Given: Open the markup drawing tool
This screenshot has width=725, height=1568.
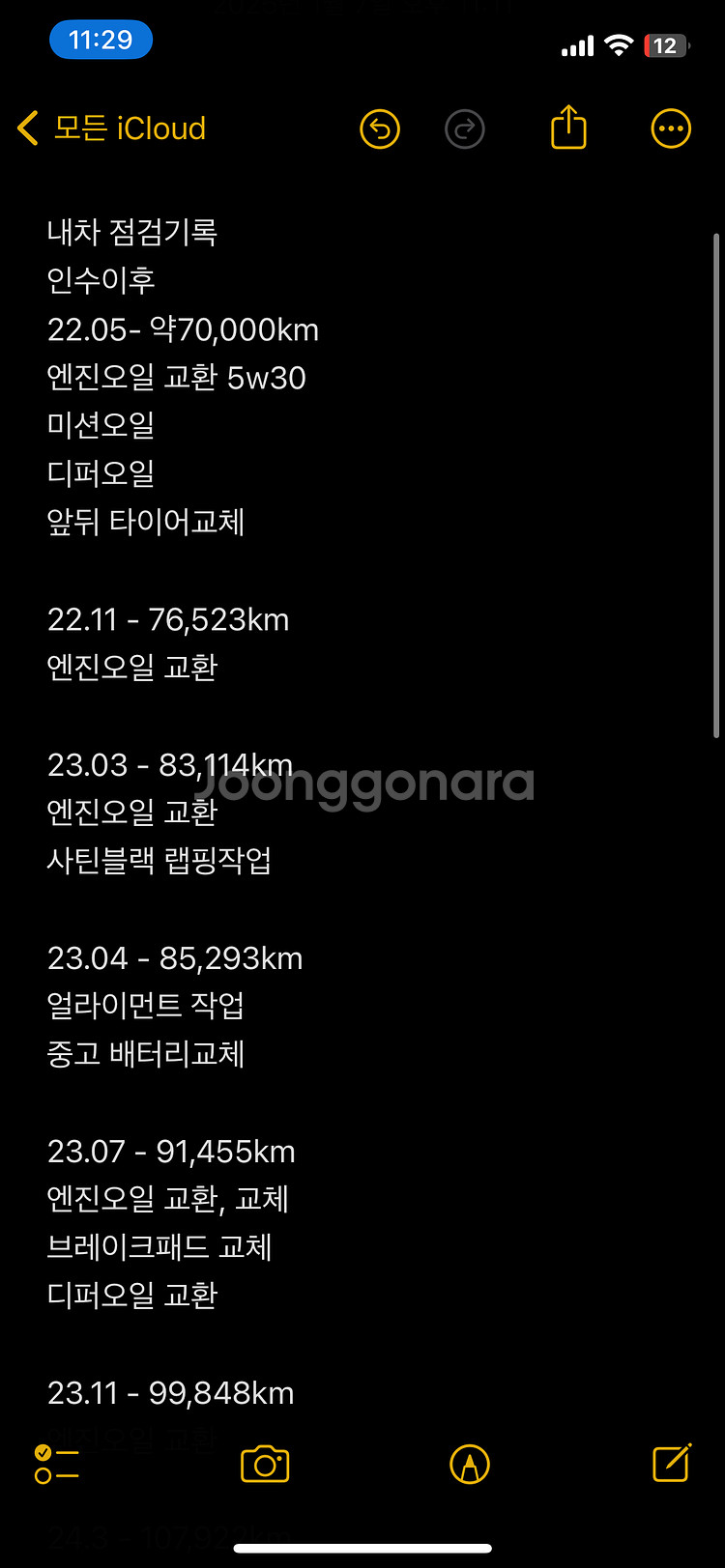Looking at the screenshot, I should pos(470,1465).
